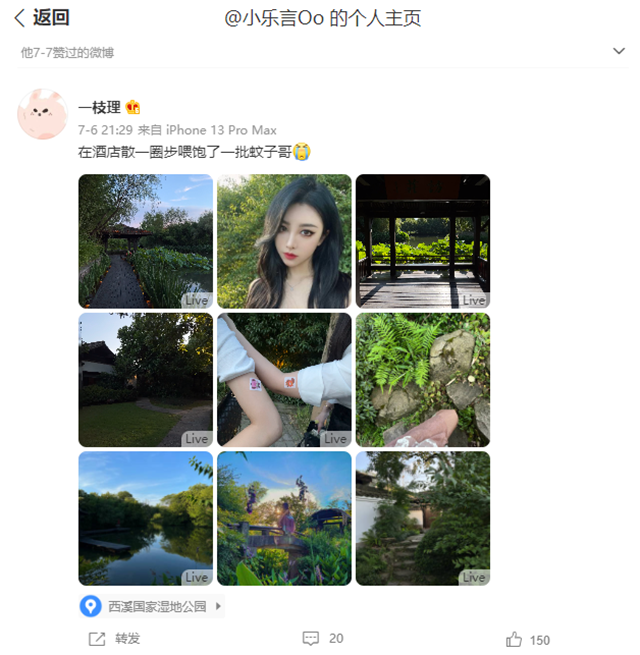View the garden path pavilion photo
Viewport: 640px width, 655px height.
click(146, 241)
